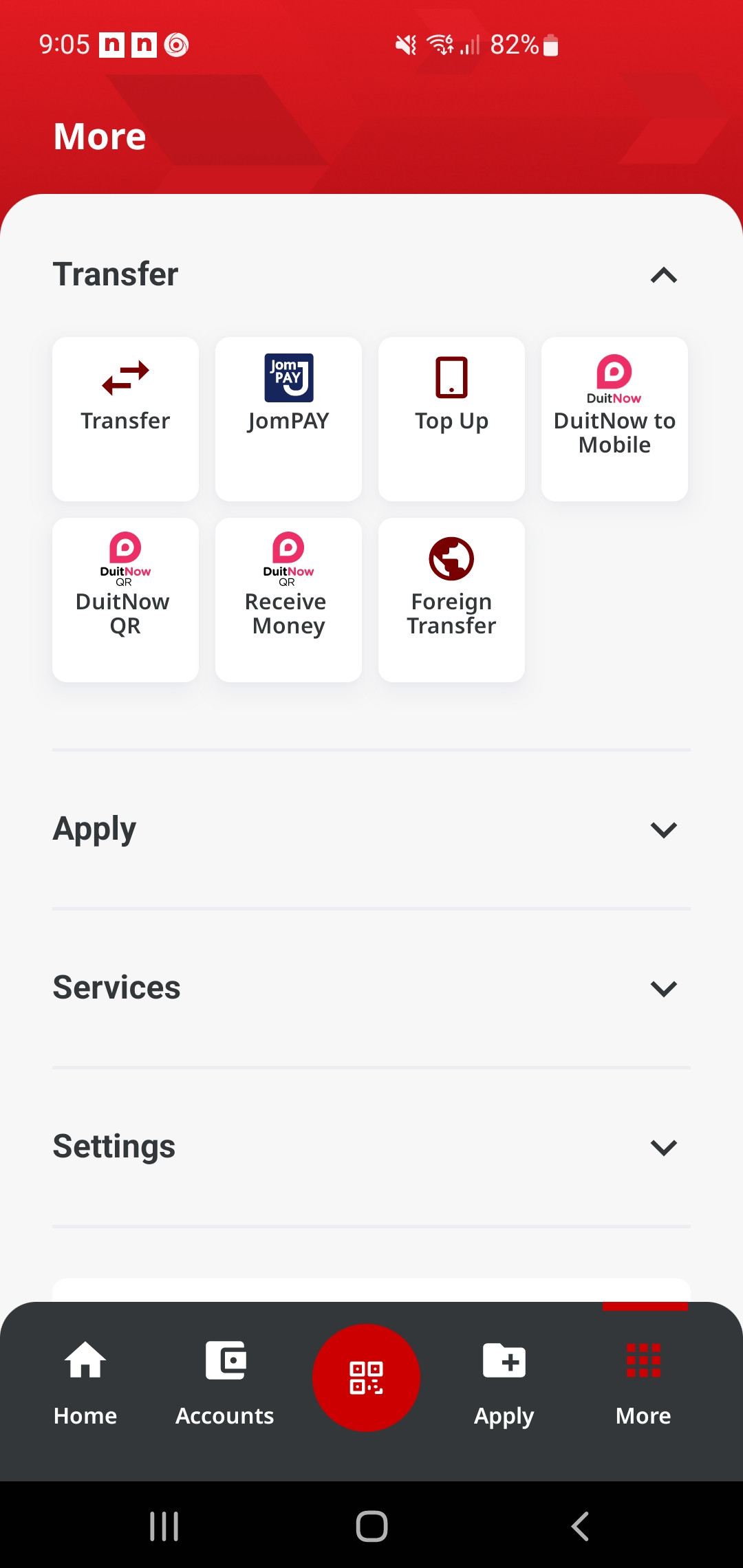The height and width of the screenshot is (1568, 743).
Task: Open the Transfer tile
Action: point(125,419)
